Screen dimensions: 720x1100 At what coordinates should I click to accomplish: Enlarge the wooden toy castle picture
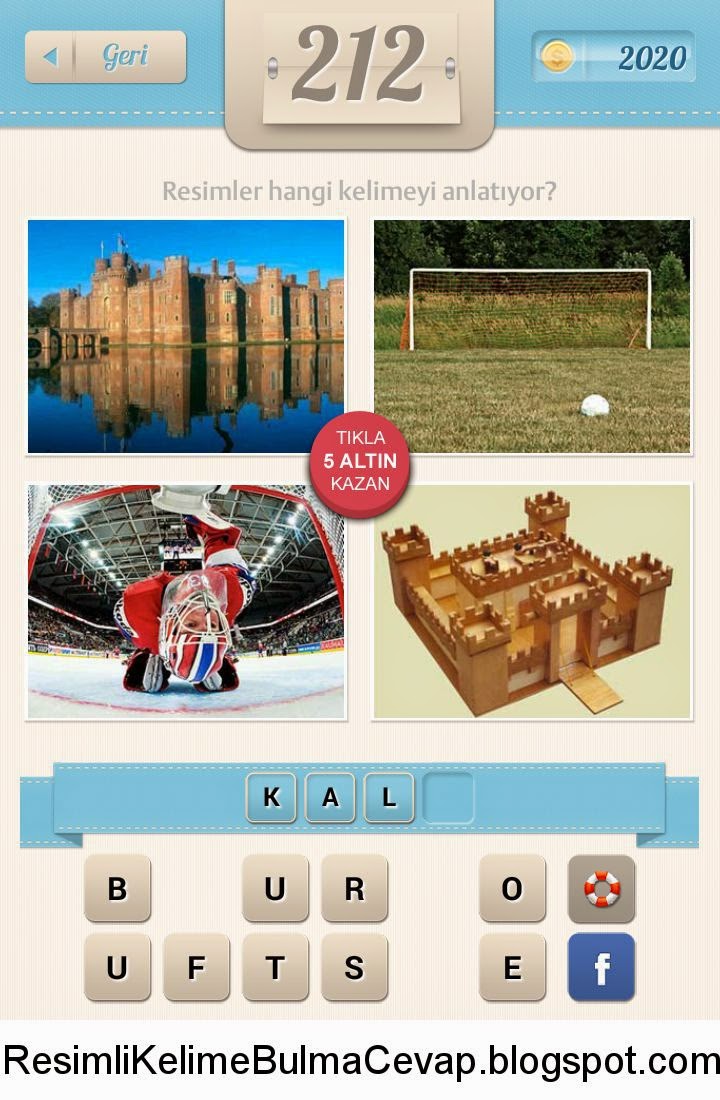click(x=532, y=601)
